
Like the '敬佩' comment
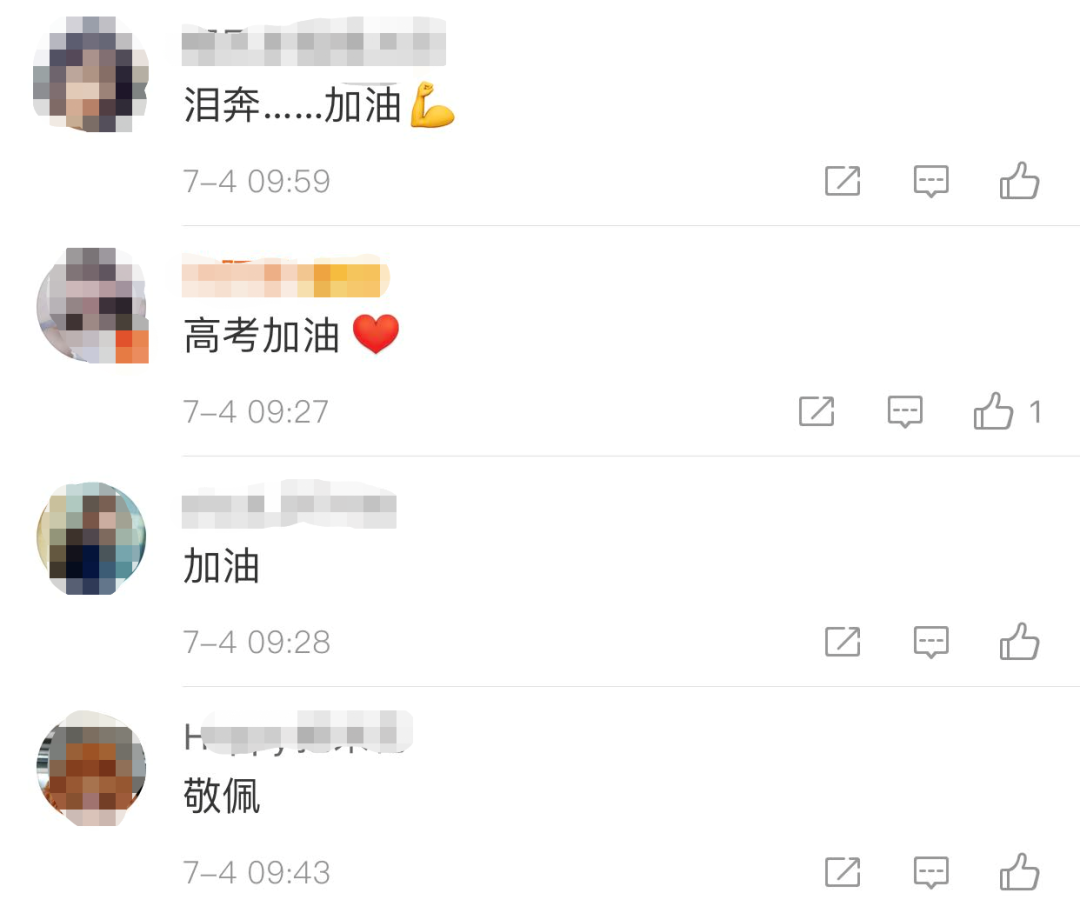[x=1019, y=872]
